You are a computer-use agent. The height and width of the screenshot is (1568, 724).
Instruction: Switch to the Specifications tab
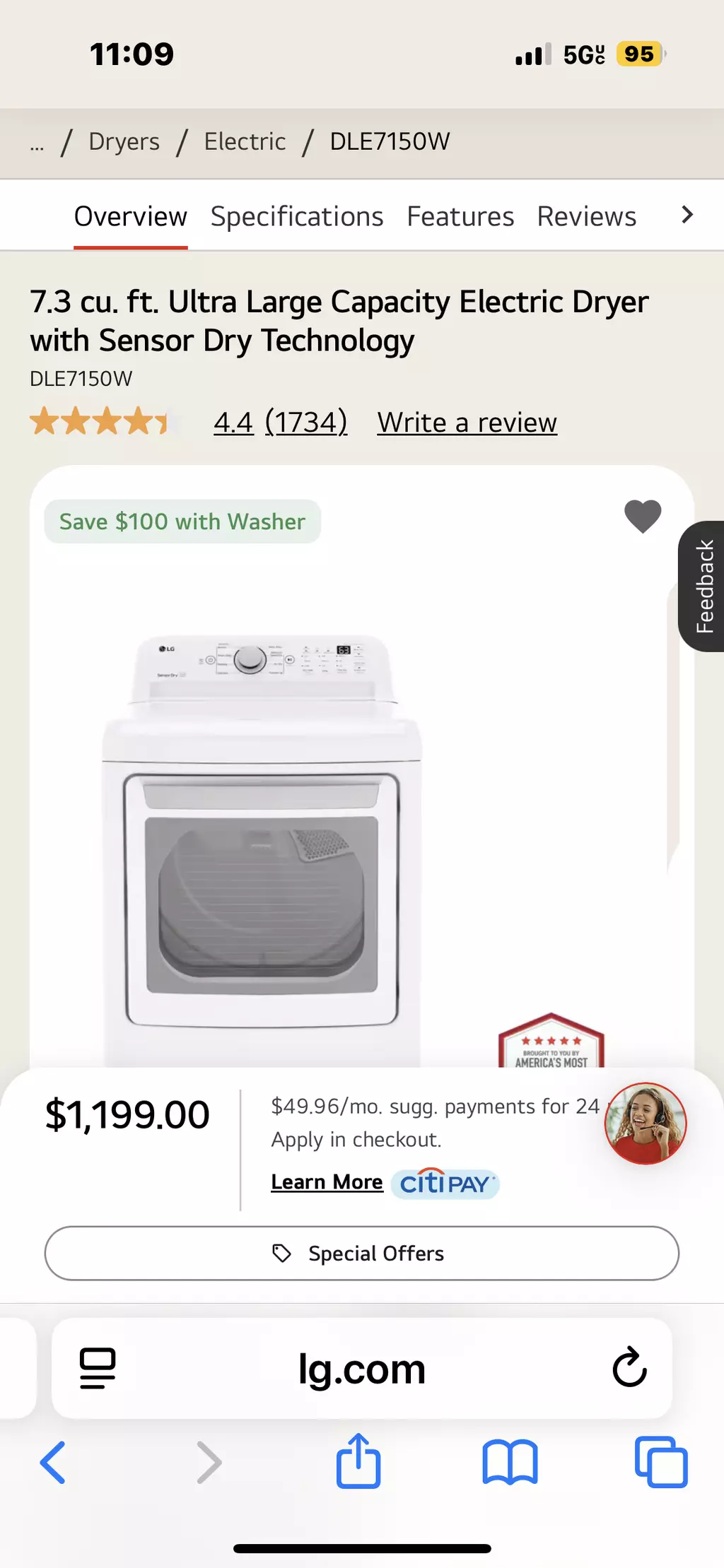click(x=297, y=217)
